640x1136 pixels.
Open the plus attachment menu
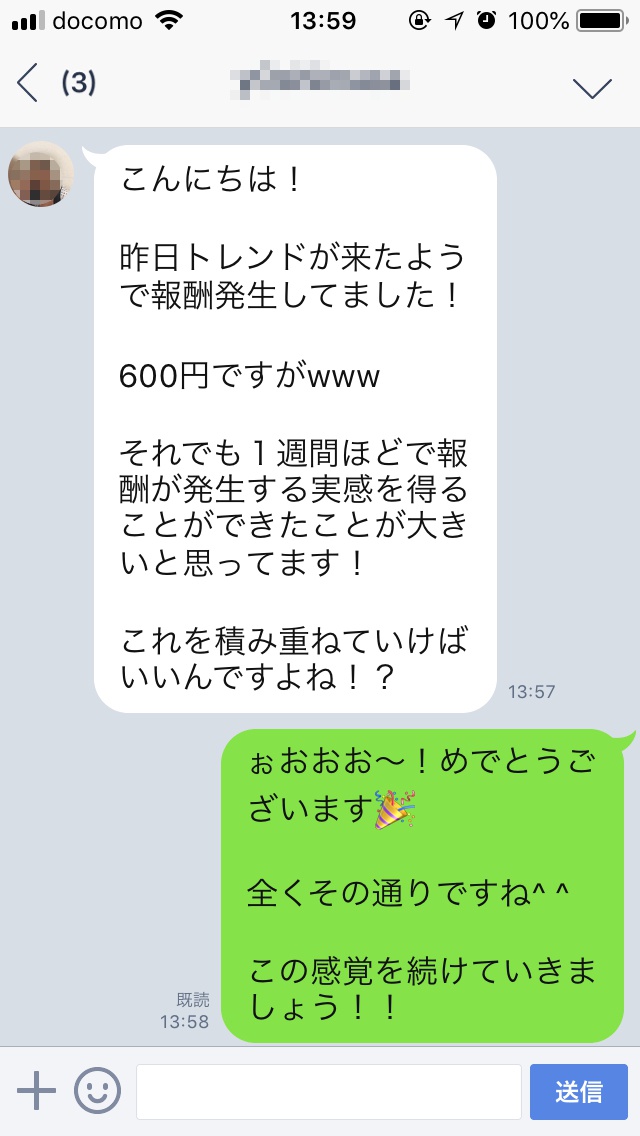tap(37, 1091)
